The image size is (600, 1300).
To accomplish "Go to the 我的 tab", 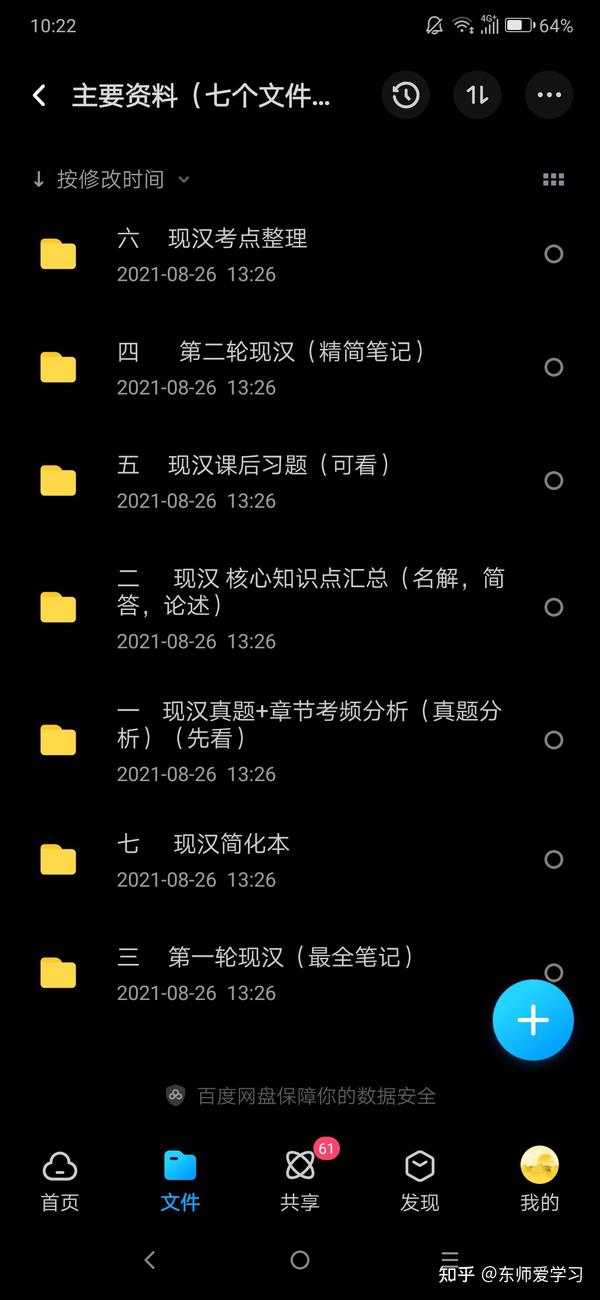I will point(540,1180).
